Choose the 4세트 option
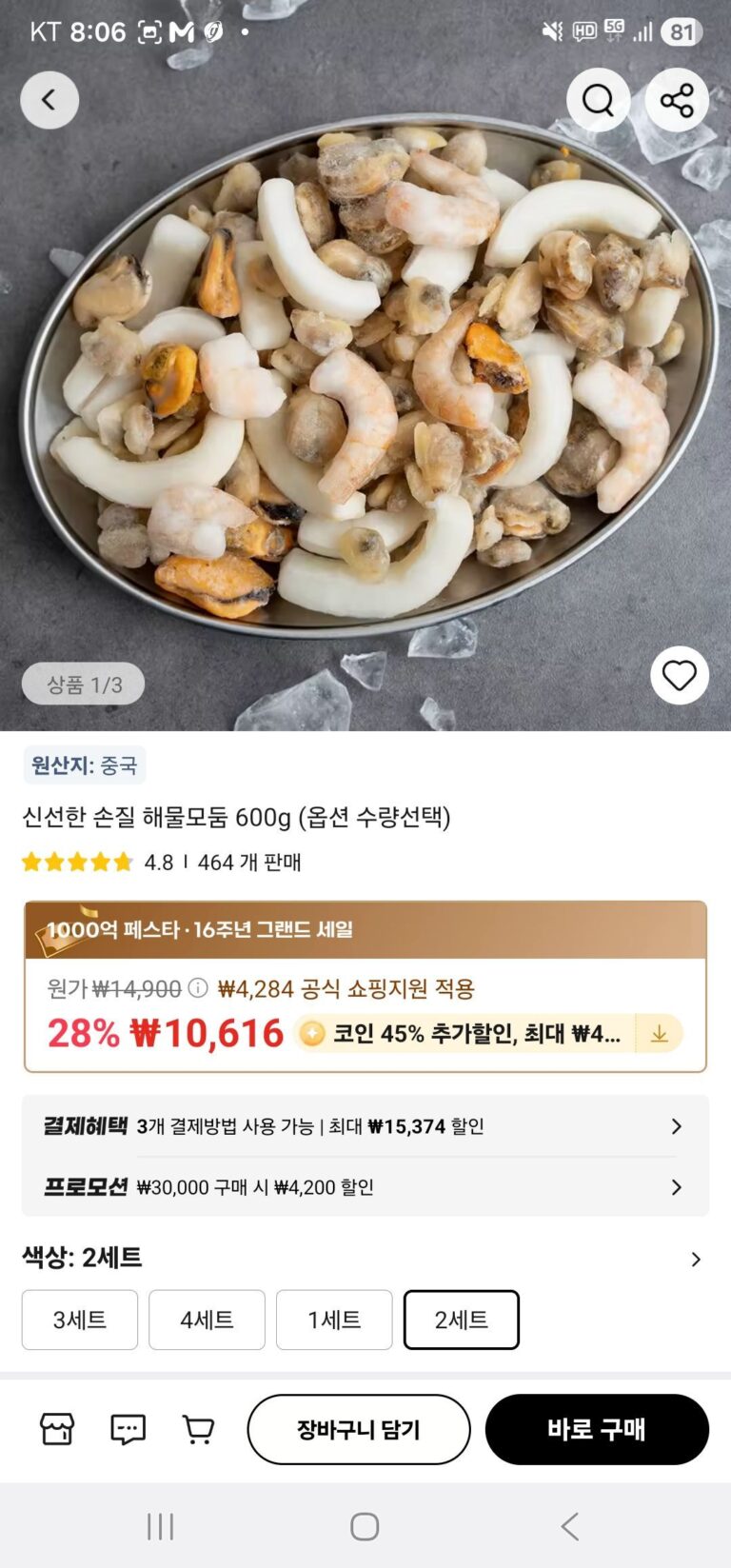Viewport: 731px width, 1568px height. (x=207, y=1320)
